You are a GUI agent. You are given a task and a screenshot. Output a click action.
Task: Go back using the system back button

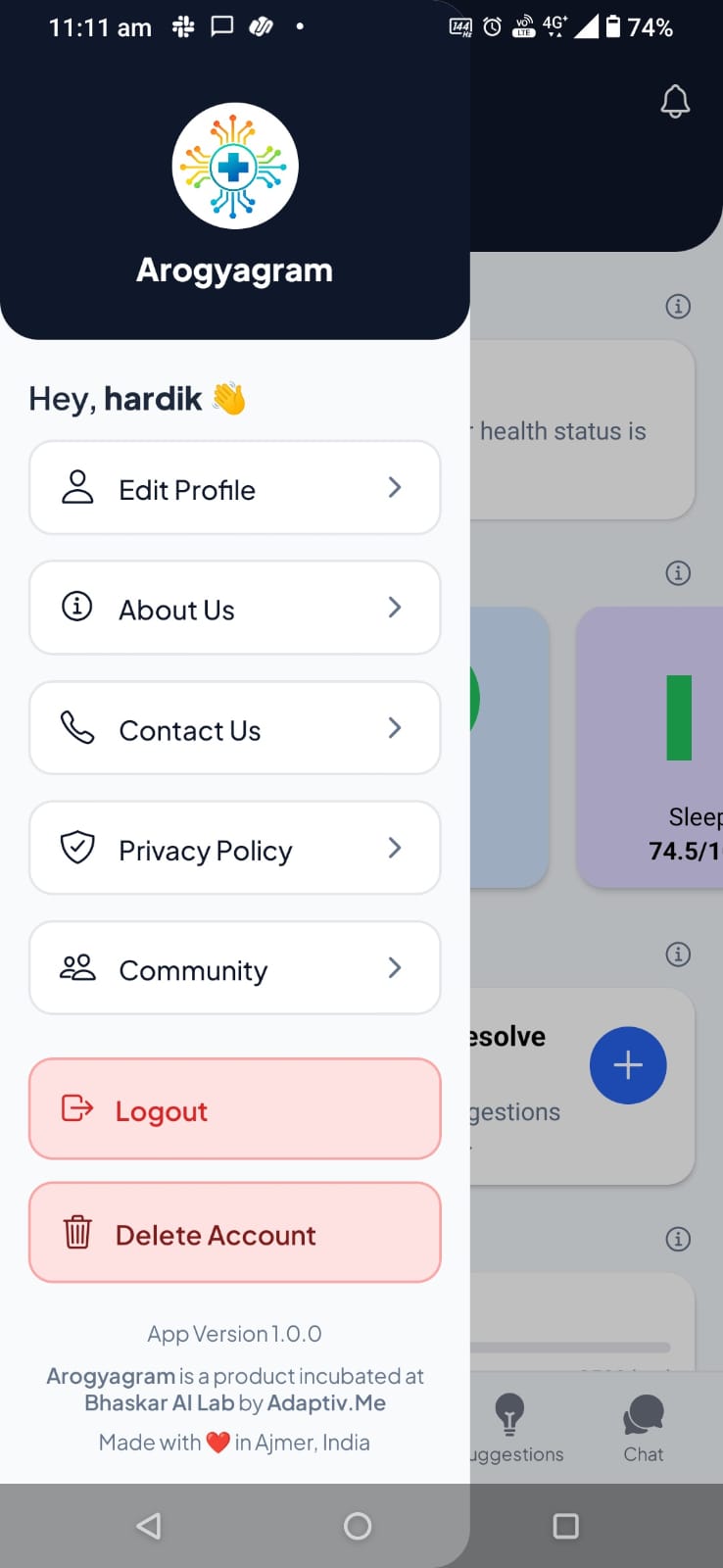[149, 1526]
